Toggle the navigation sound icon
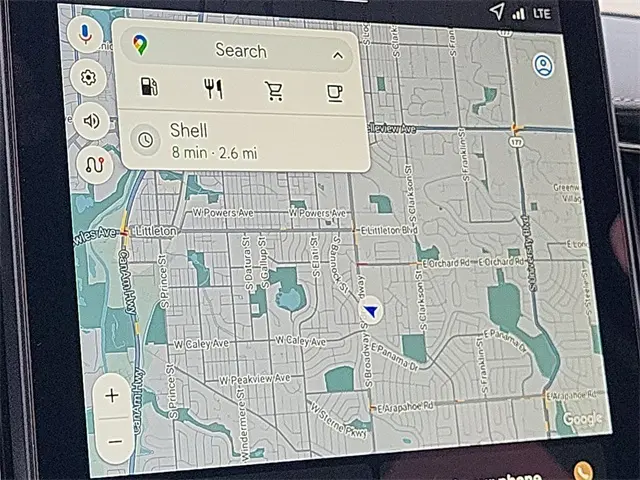The image size is (640, 480). (91, 121)
